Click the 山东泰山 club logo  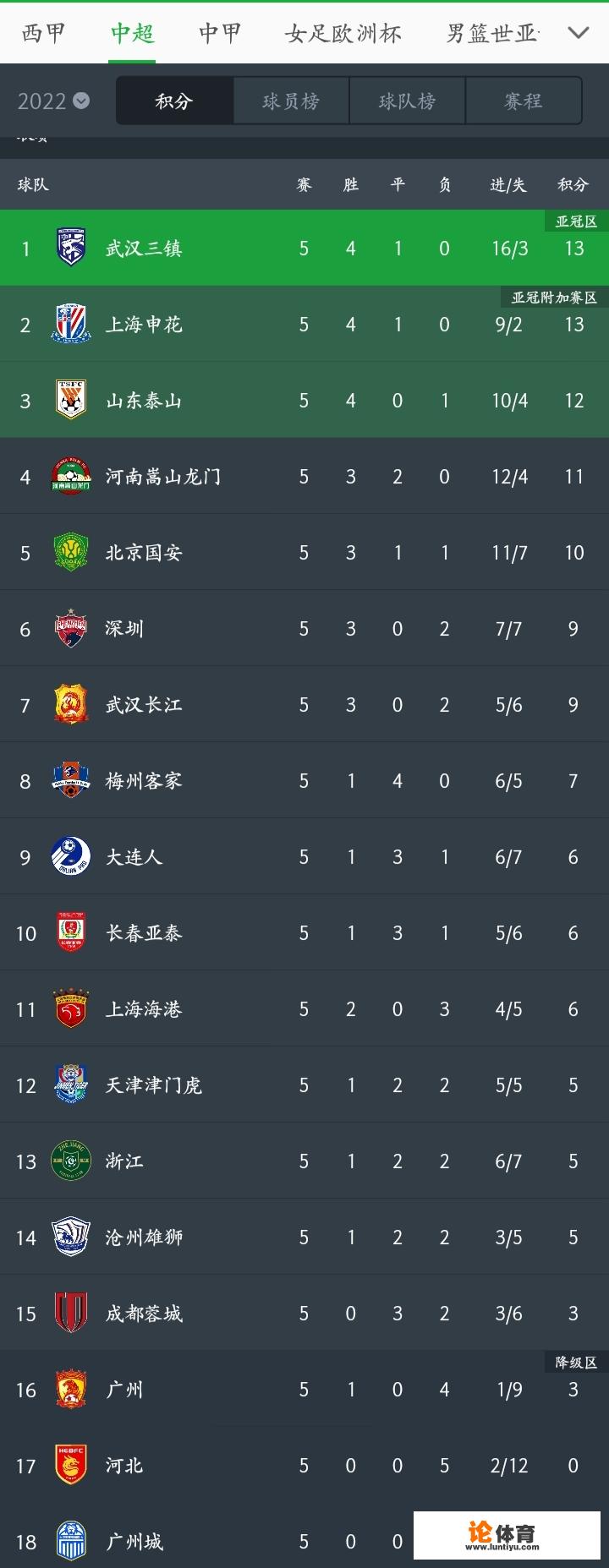(x=71, y=400)
